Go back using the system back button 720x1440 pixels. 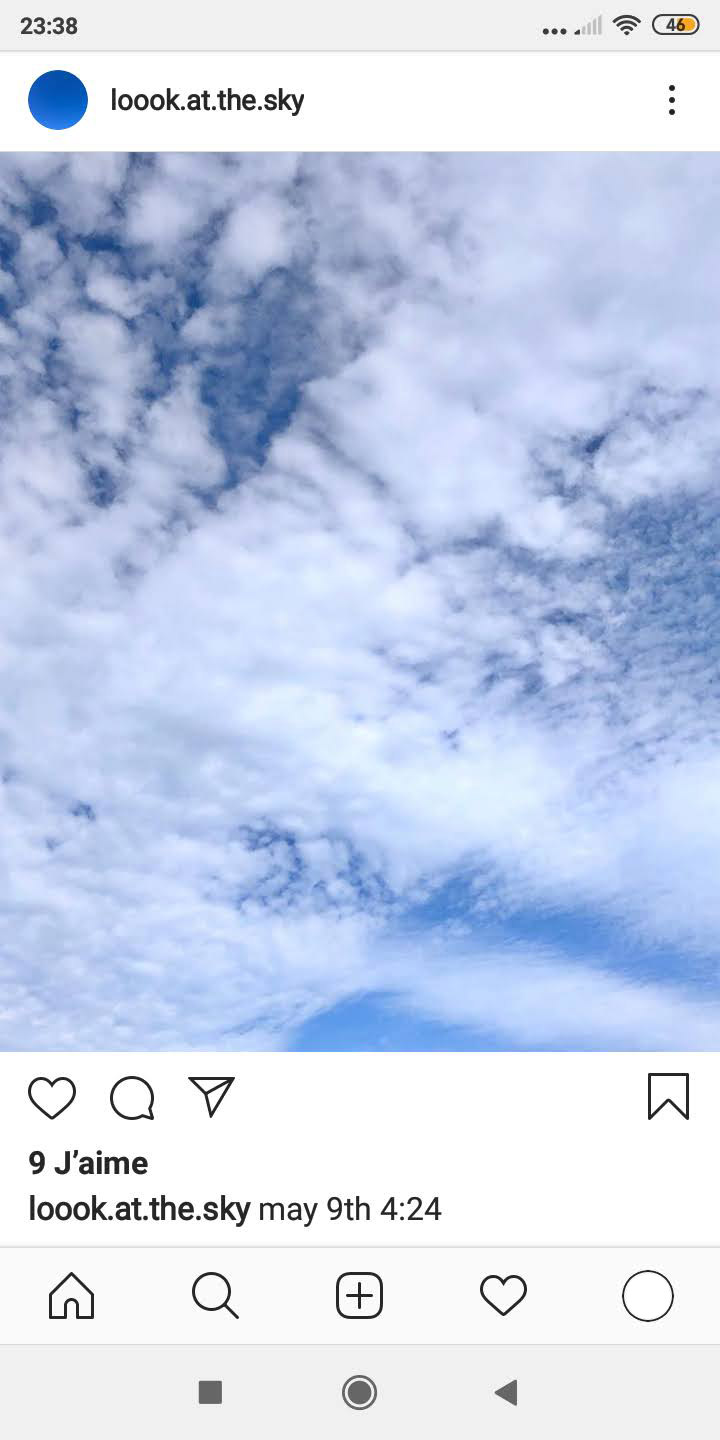[x=506, y=1392]
